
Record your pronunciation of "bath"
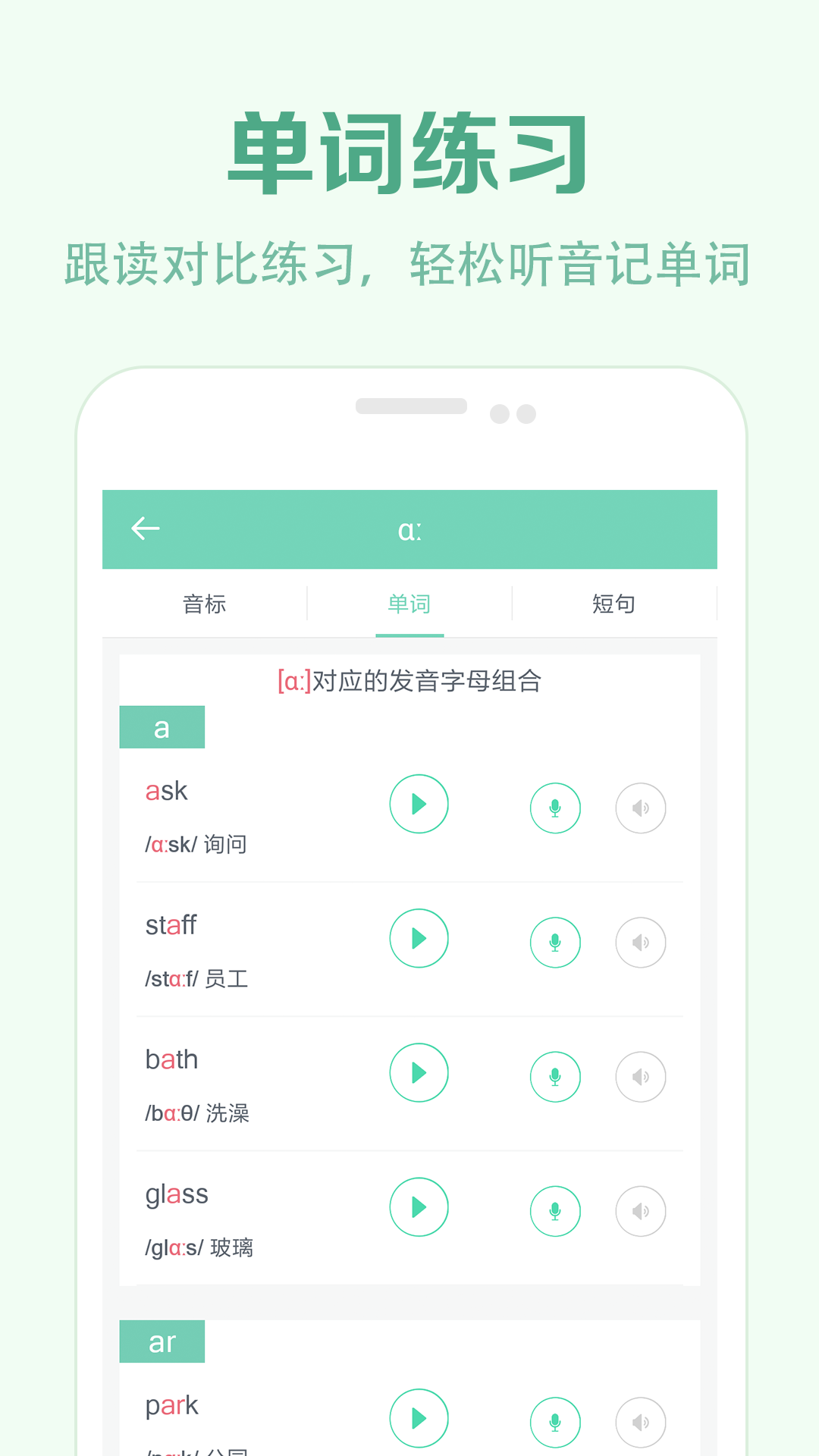coord(555,1076)
